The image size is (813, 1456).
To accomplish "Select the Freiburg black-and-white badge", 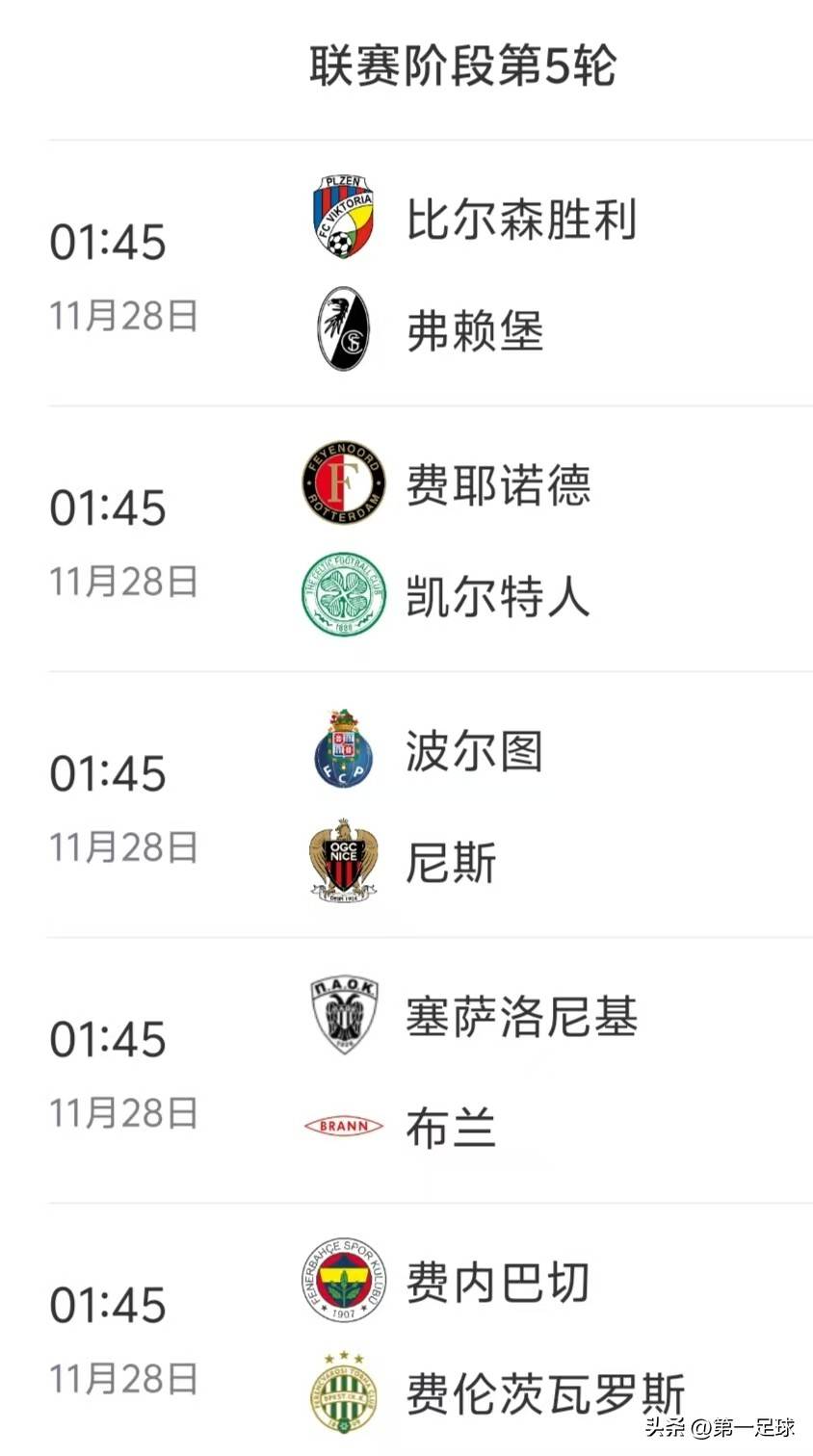I will (344, 328).
